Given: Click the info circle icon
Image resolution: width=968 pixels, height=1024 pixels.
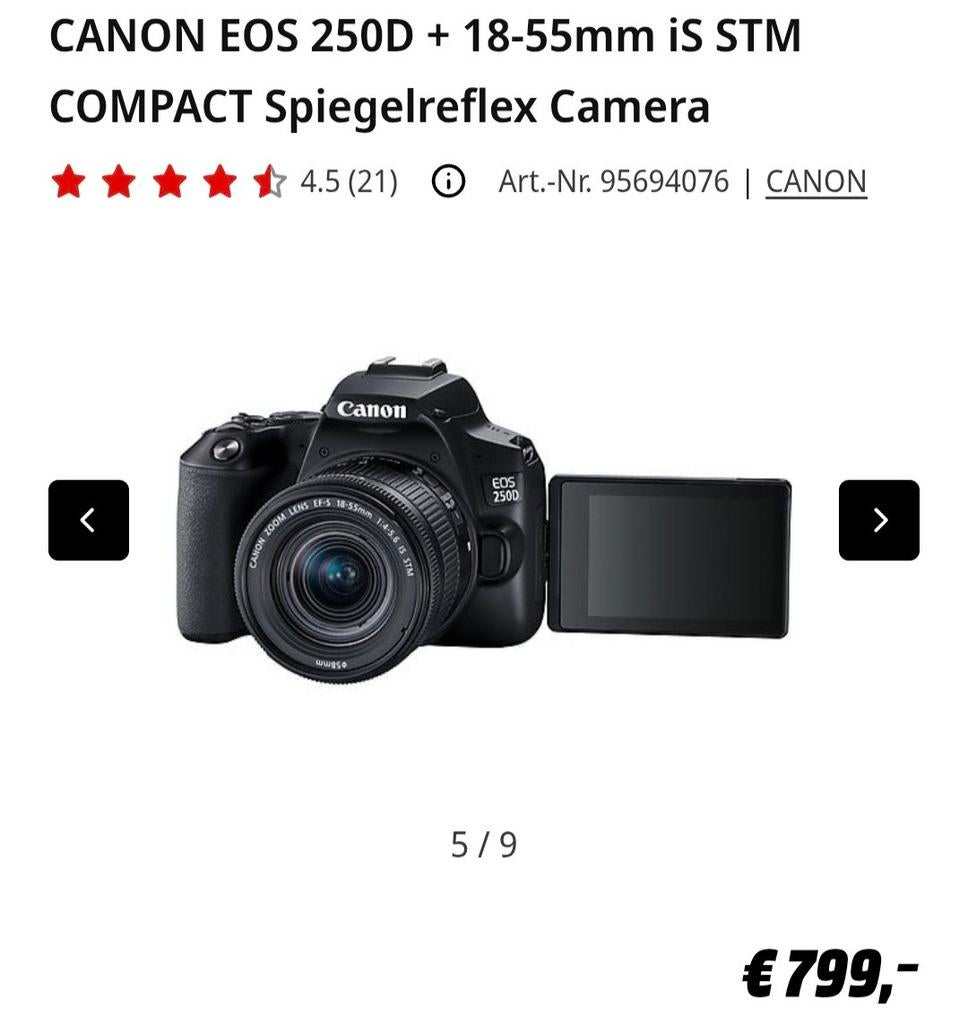Looking at the screenshot, I should [x=447, y=182].
